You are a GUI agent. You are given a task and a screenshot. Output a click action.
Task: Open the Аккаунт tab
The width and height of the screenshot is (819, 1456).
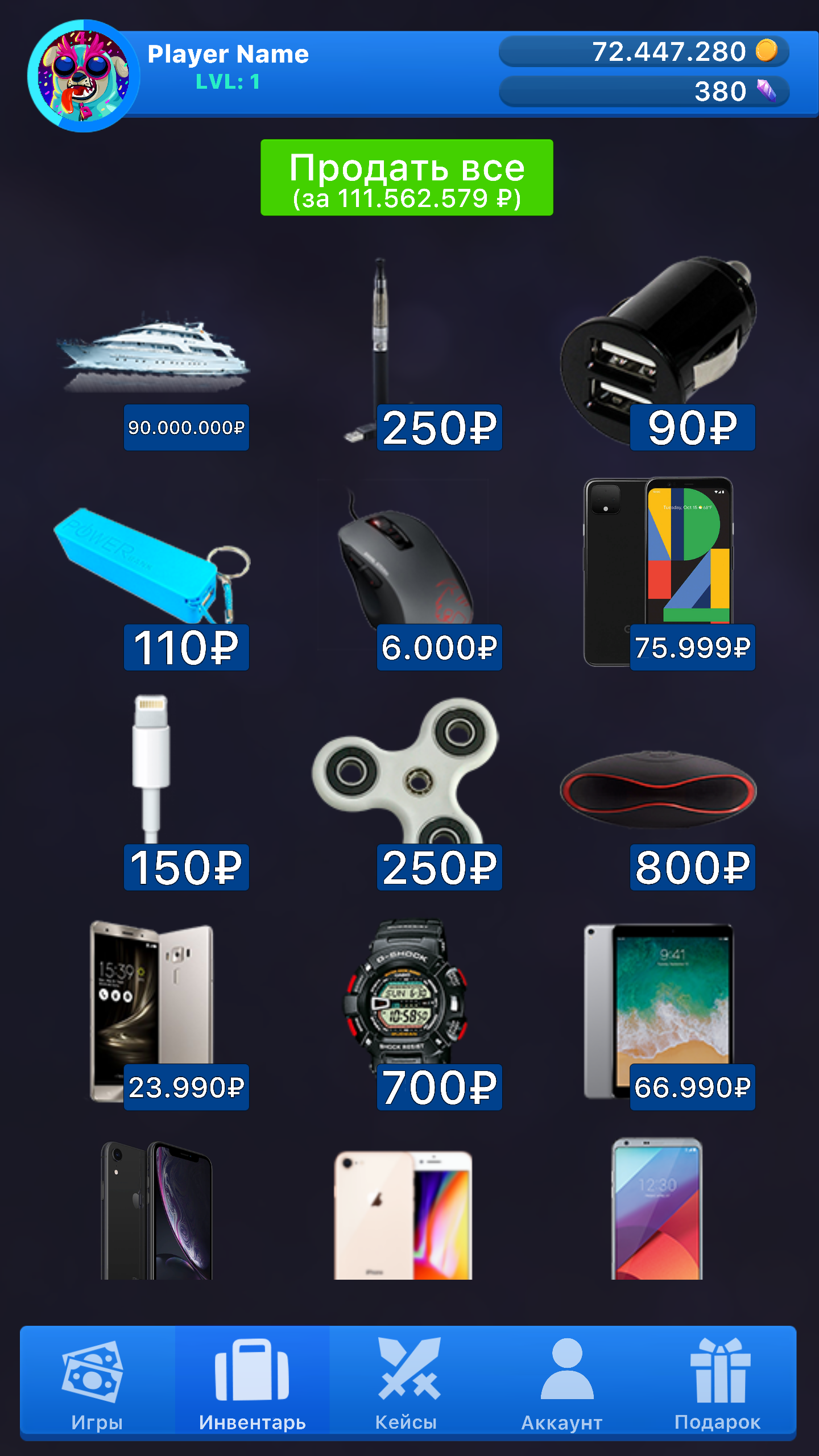pyautogui.click(x=562, y=1383)
